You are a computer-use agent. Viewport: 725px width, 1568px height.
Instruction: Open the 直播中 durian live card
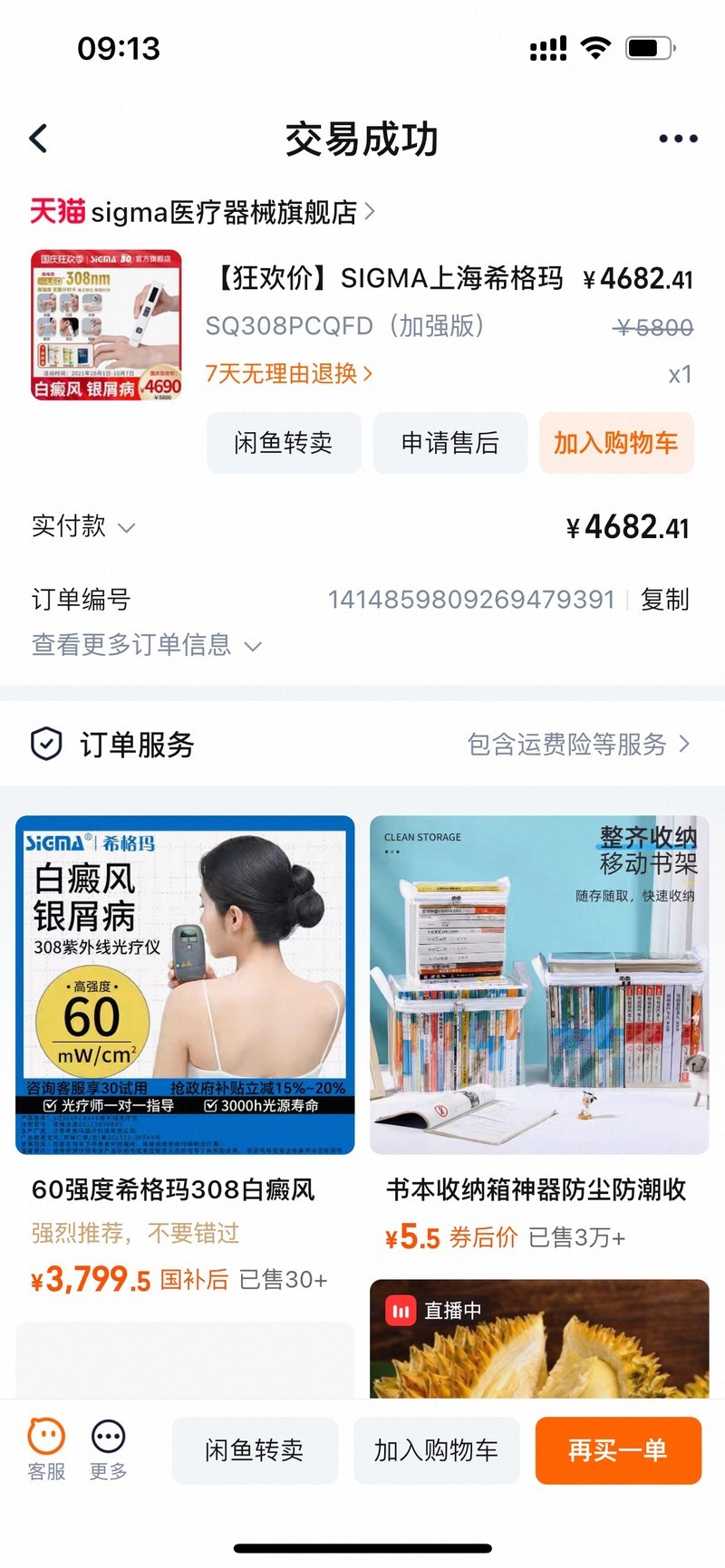(539, 1338)
